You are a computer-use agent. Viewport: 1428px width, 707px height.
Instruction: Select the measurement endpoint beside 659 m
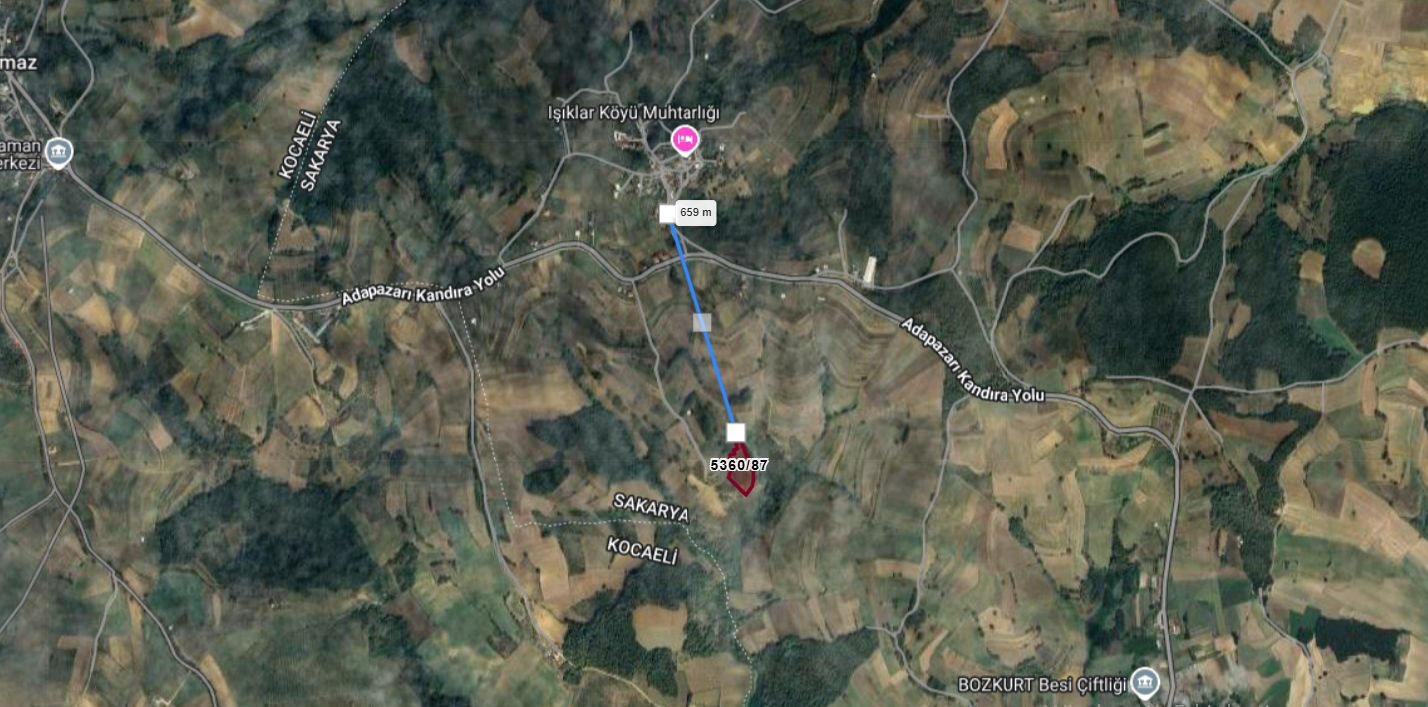(x=667, y=213)
